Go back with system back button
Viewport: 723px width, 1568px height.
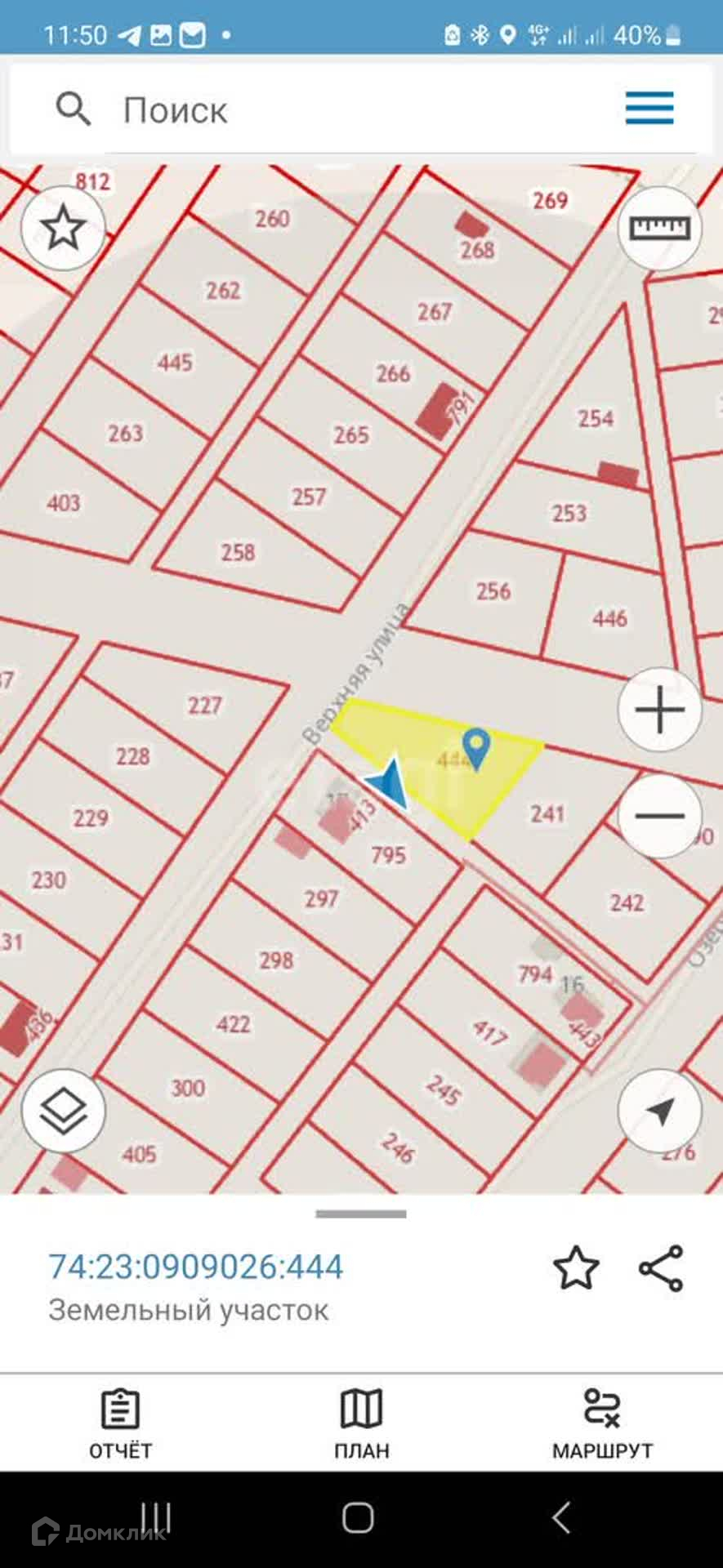[561, 1518]
